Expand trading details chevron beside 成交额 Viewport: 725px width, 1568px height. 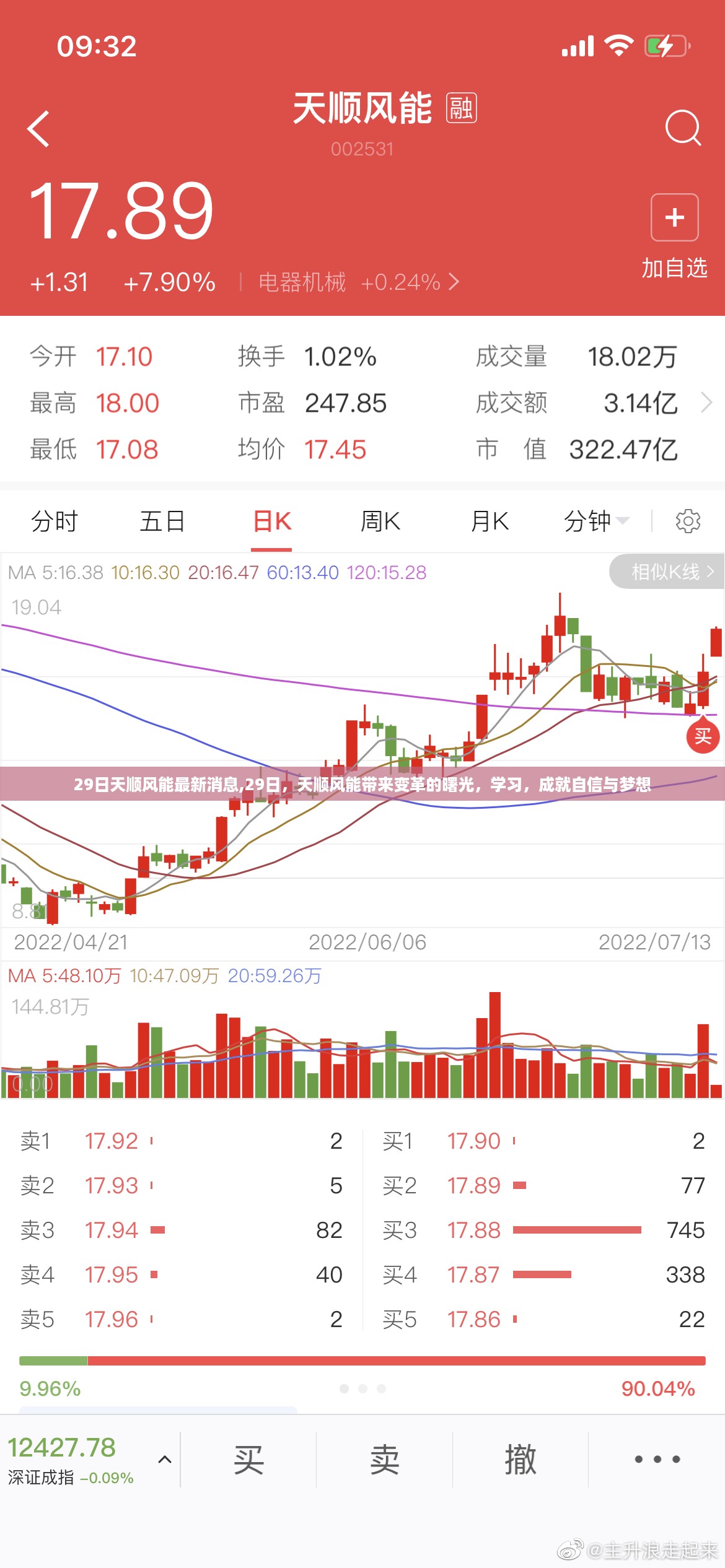[706, 403]
